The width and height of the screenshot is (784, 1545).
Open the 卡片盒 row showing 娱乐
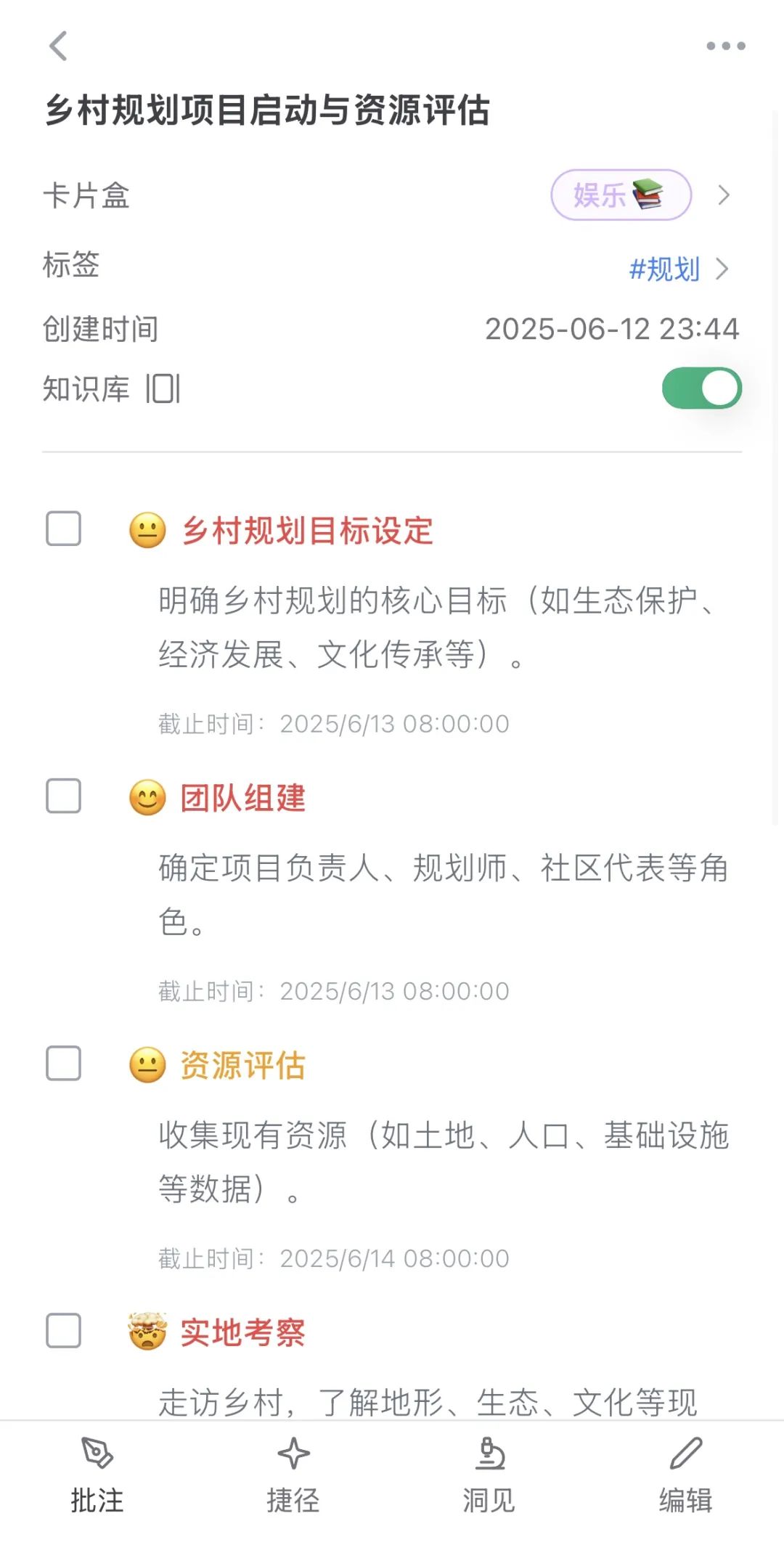621,195
